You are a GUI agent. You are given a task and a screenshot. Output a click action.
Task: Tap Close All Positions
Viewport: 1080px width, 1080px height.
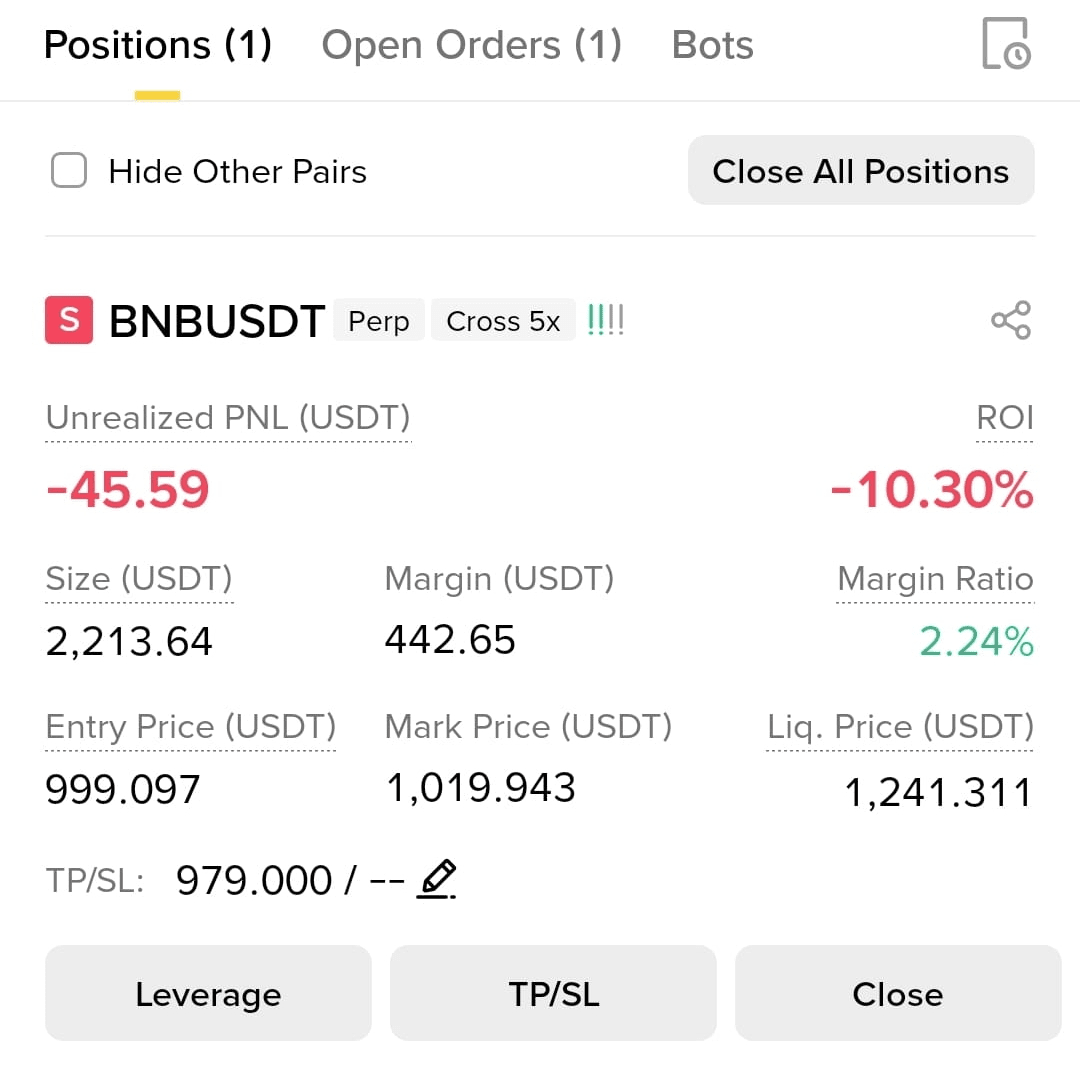861,170
